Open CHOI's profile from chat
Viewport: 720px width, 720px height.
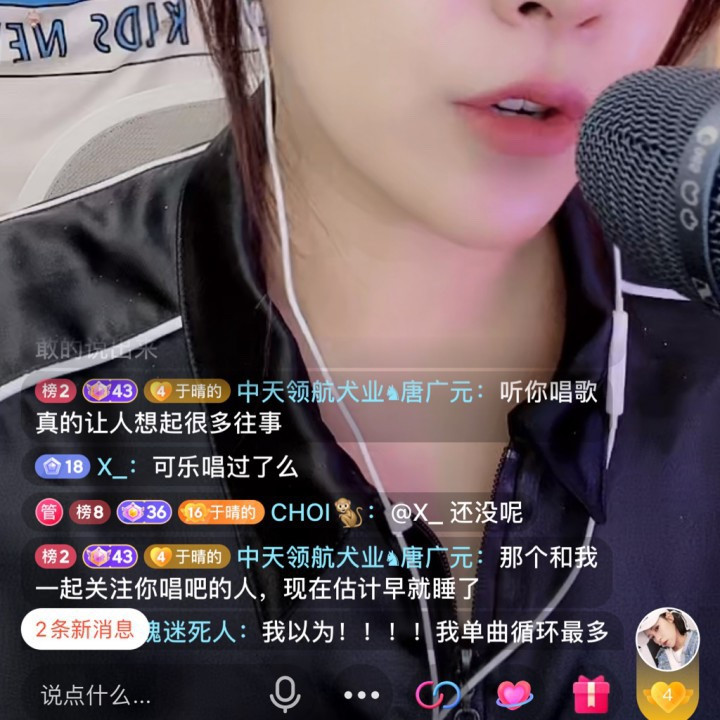click(300, 513)
